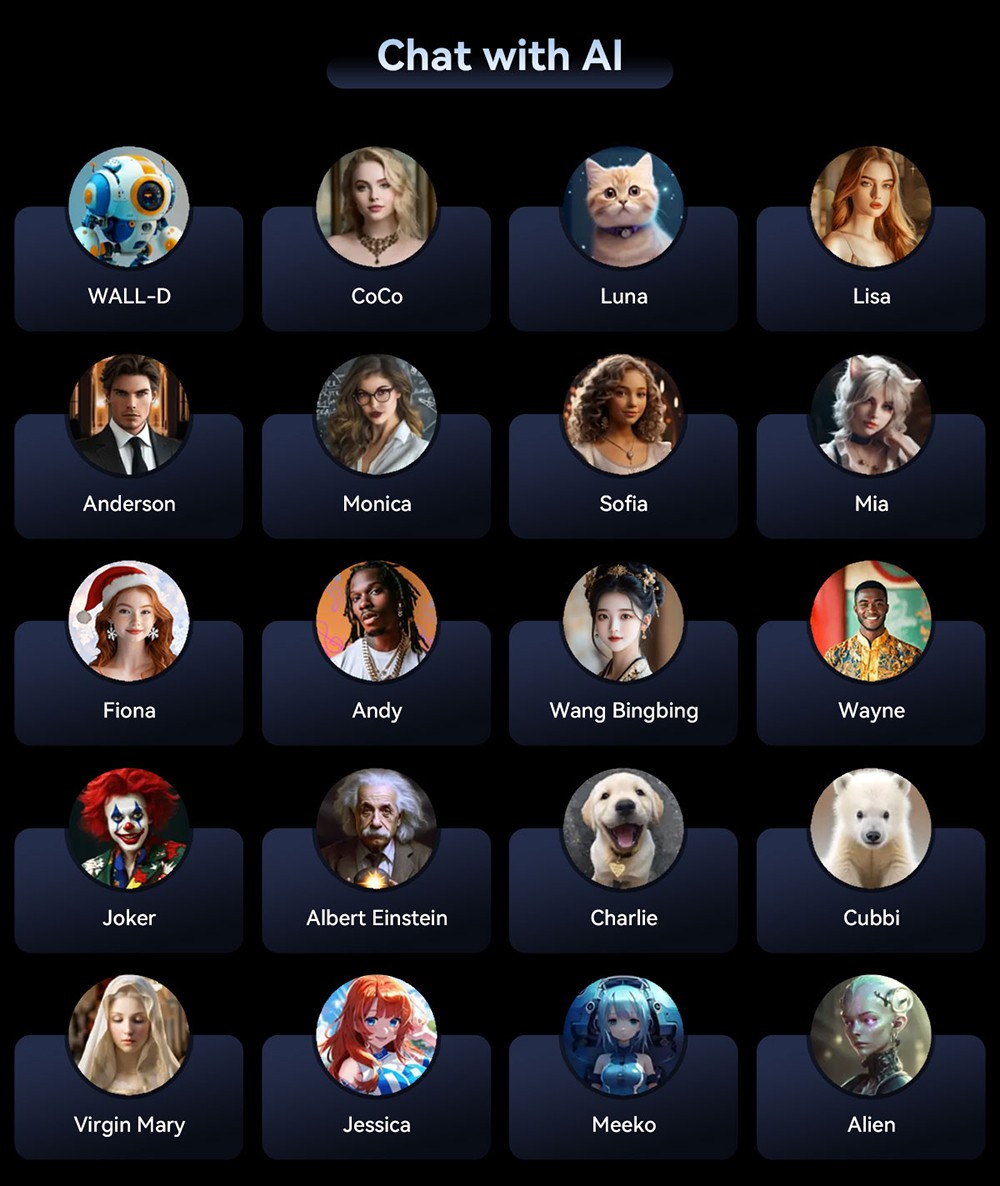Viewport: 1000px width, 1186px height.
Task: Pick the Wayne character card
Action: click(871, 682)
